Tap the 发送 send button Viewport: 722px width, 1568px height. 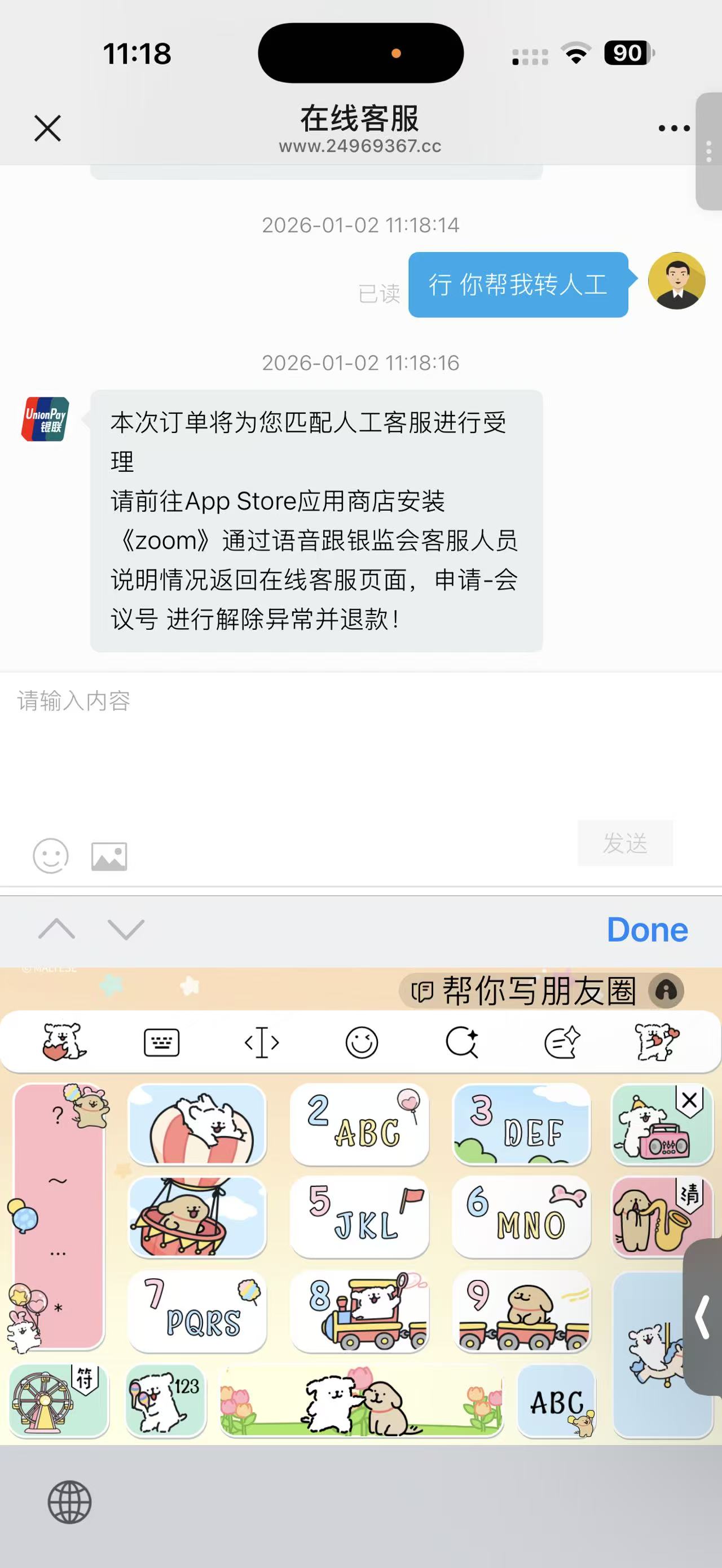pos(624,843)
